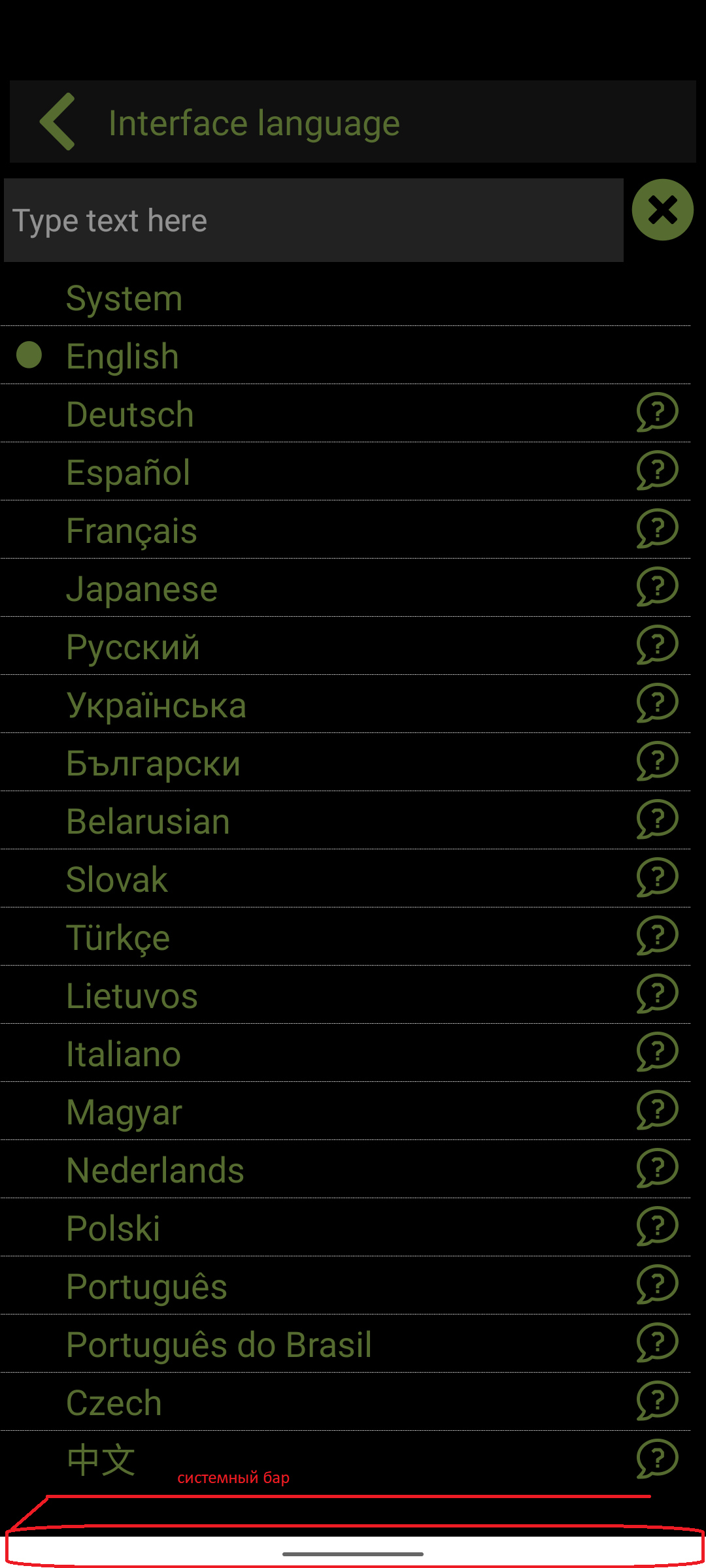Image resolution: width=706 pixels, height=1568 pixels.
Task: Open translation help icon for Magyar
Action: click(x=657, y=1110)
